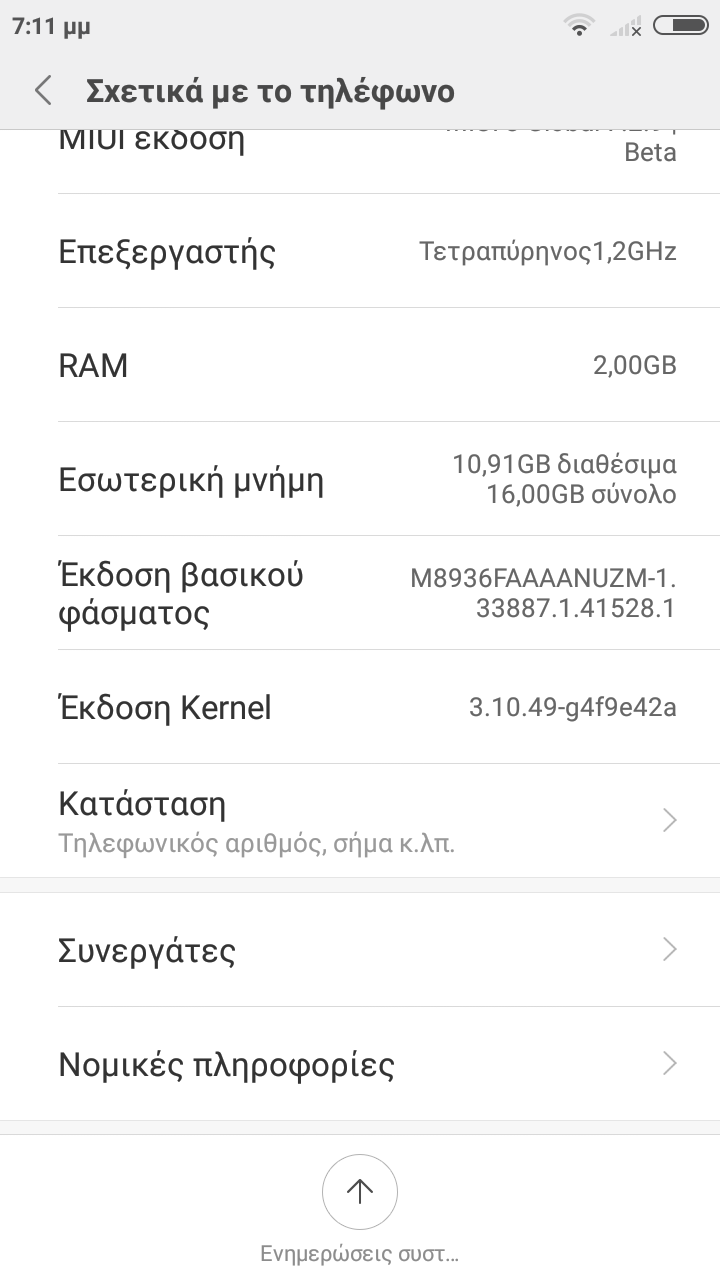Image resolution: width=720 pixels, height=1280 pixels.
Task: Open the Κατάσταση row
Action: click(x=360, y=821)
